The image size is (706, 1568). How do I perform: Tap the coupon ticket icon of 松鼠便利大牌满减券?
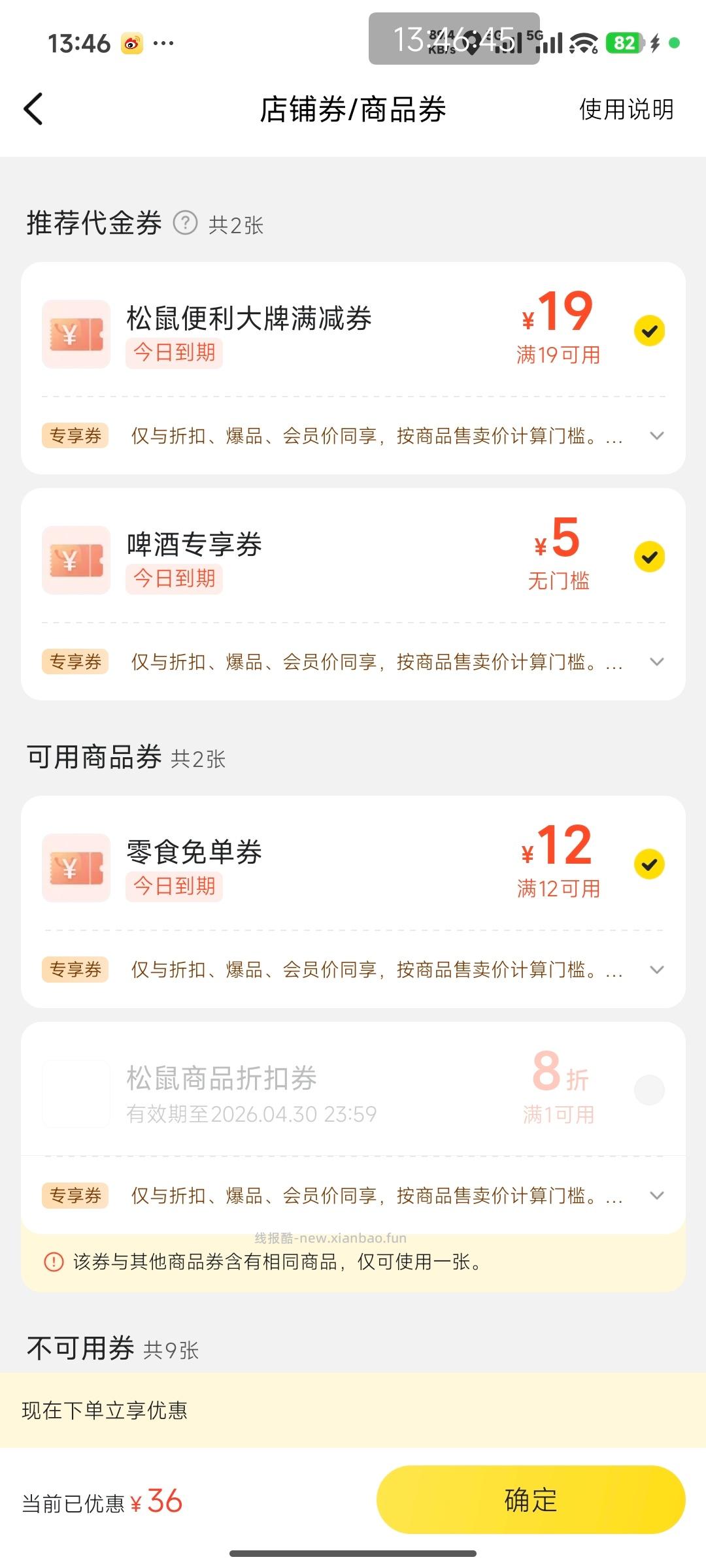[x=75, y=335]
